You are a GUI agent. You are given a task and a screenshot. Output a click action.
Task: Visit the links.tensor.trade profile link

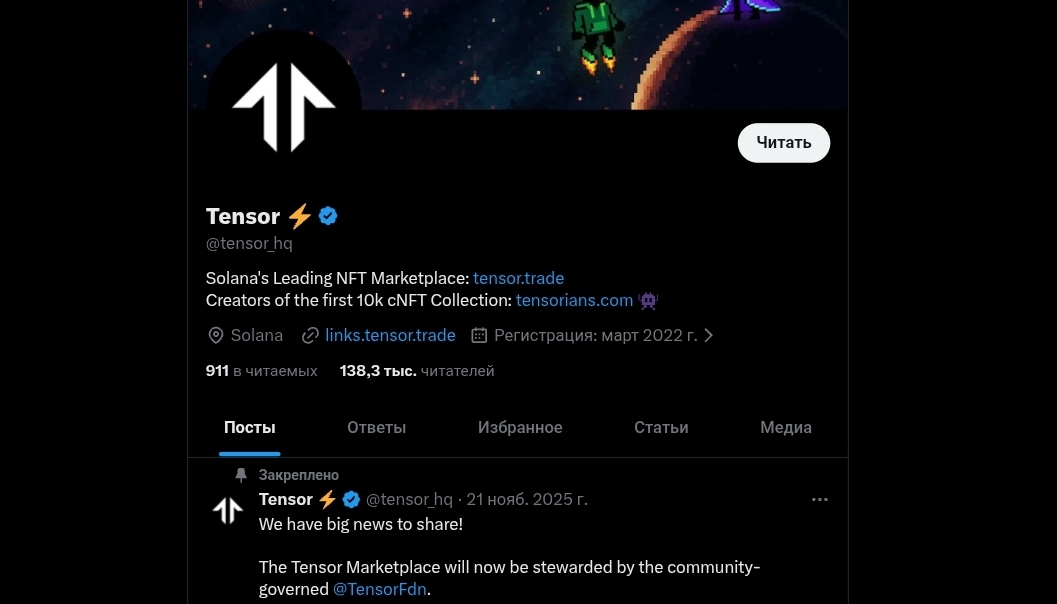390,335
